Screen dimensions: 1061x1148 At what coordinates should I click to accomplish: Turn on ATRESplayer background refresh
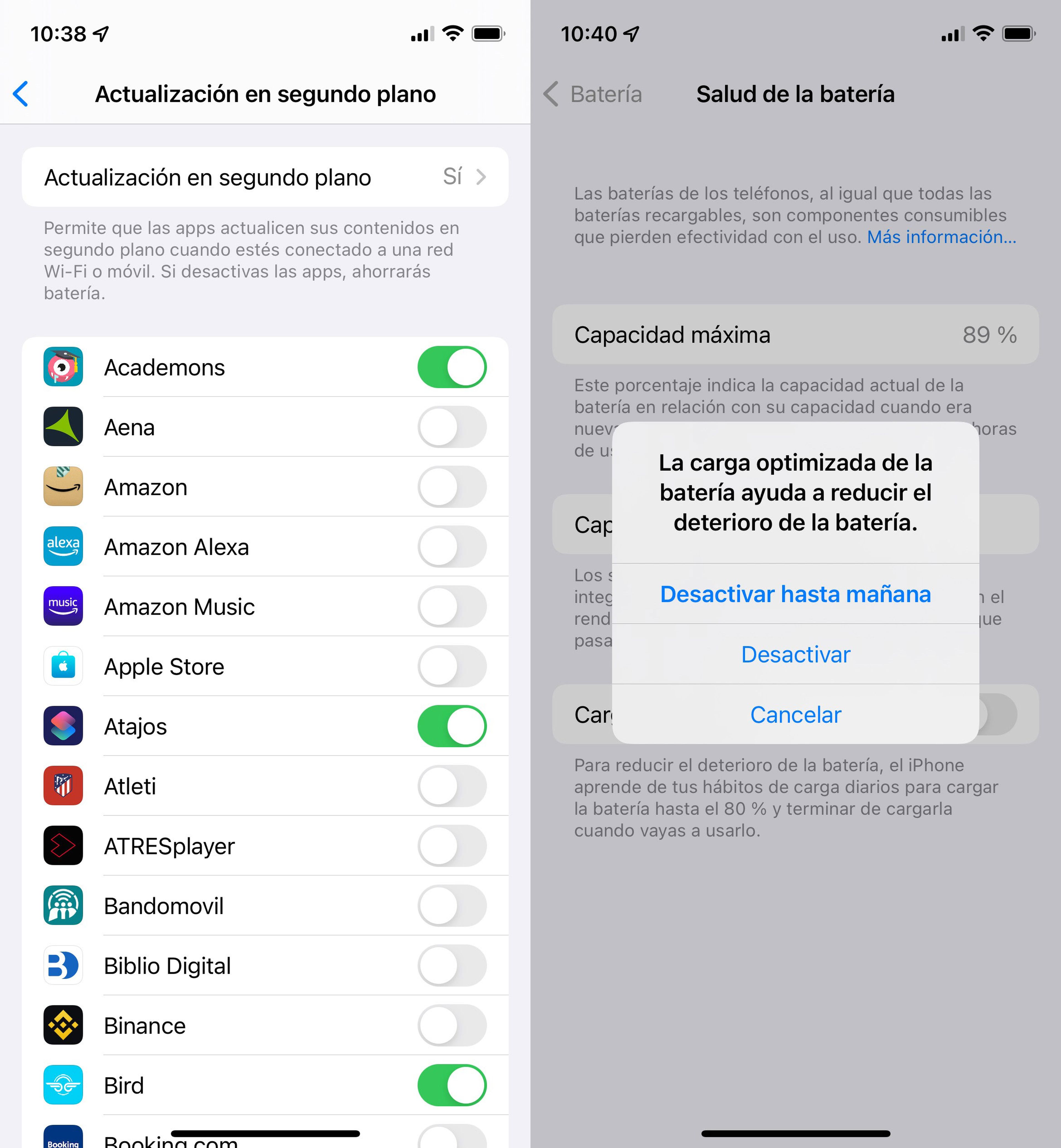click(451, 845)
